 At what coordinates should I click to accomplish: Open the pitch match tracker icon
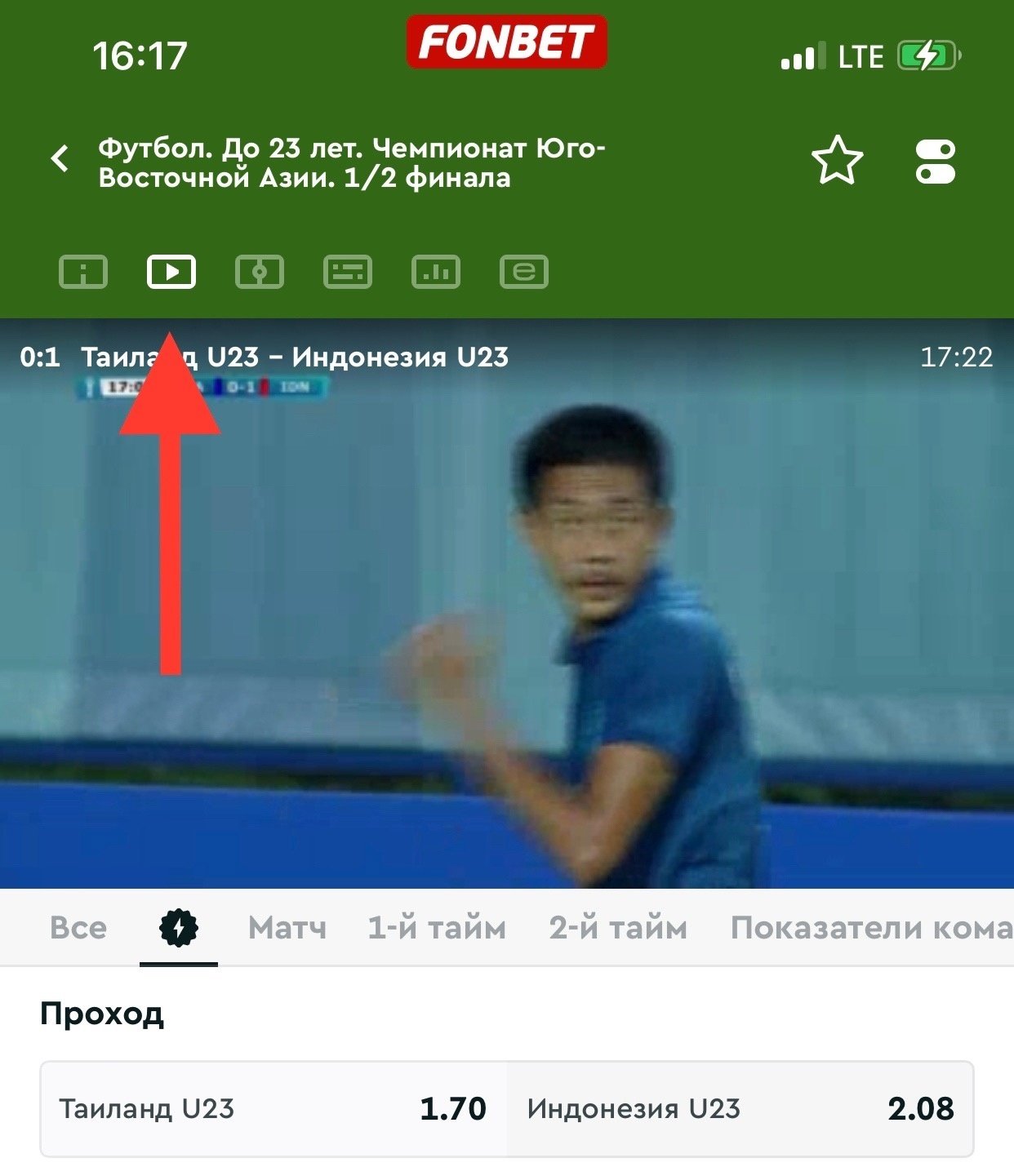(260, 272)
